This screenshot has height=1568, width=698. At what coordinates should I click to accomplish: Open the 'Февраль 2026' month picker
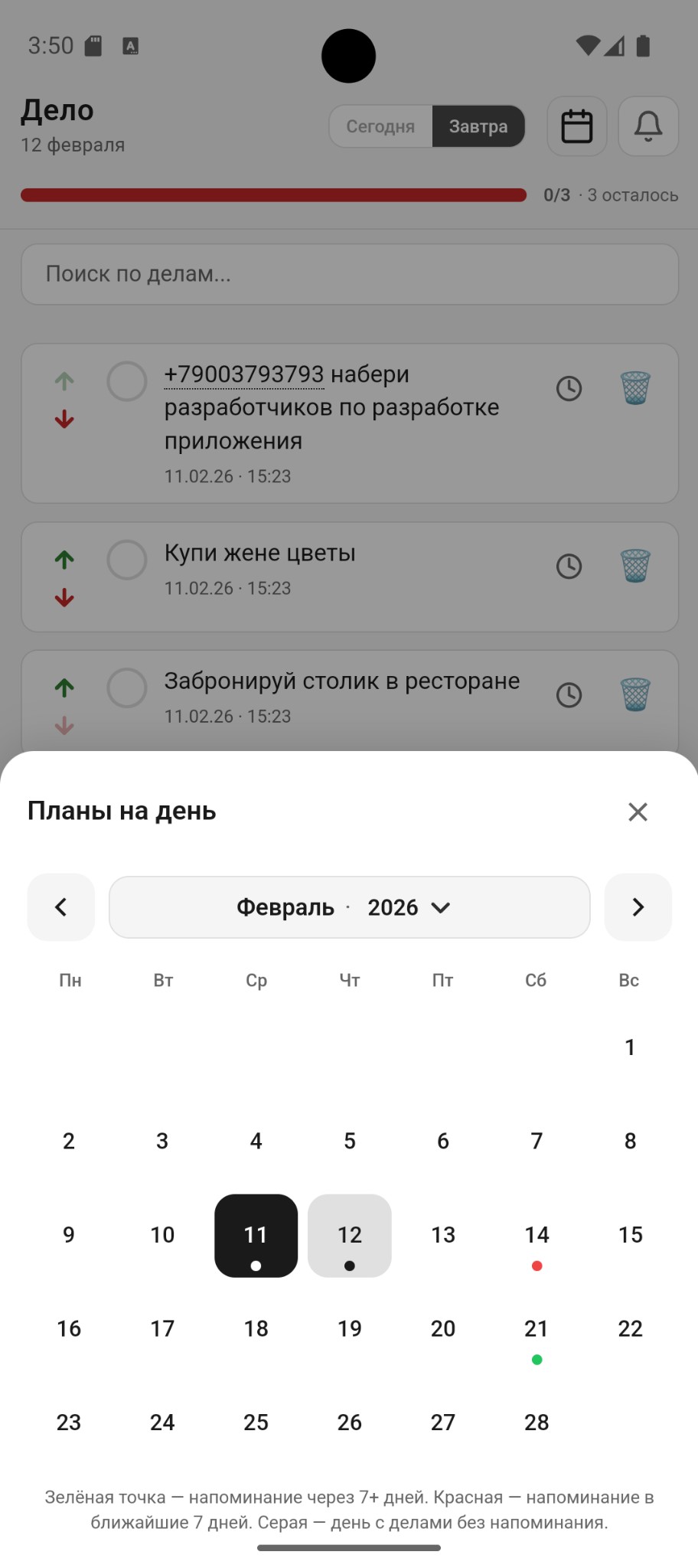pos(349,907)
